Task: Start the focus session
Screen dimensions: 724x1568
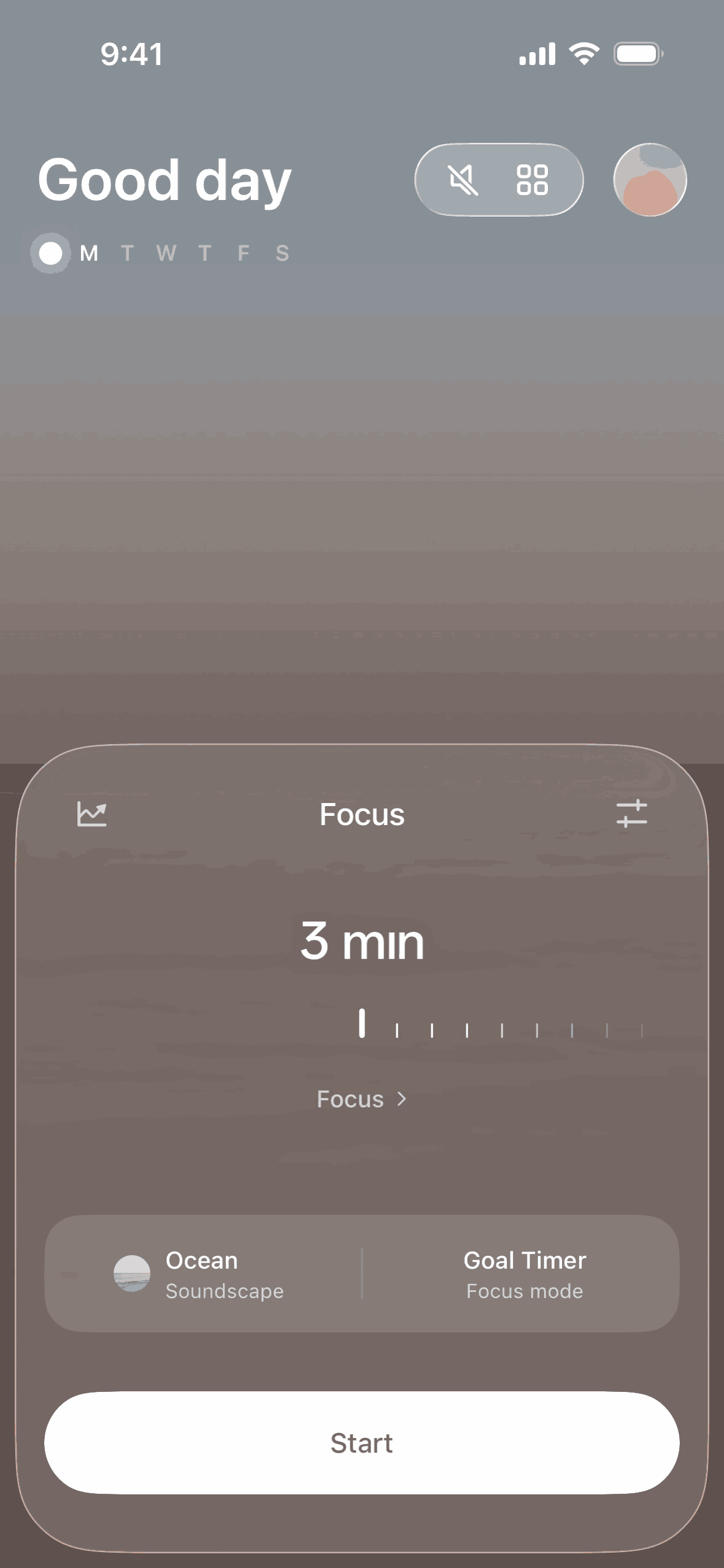Action: click(362, 1443)
